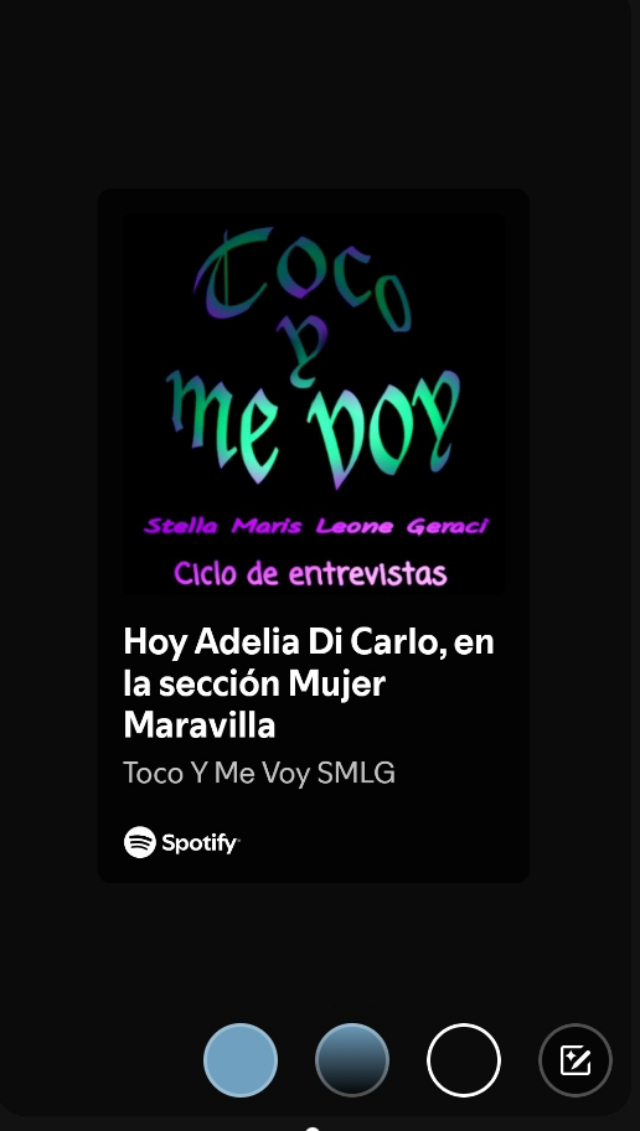Tap the Adelia Di Carlo Spotify card
Screen dimensions: 640x1131
coord(313,535)
